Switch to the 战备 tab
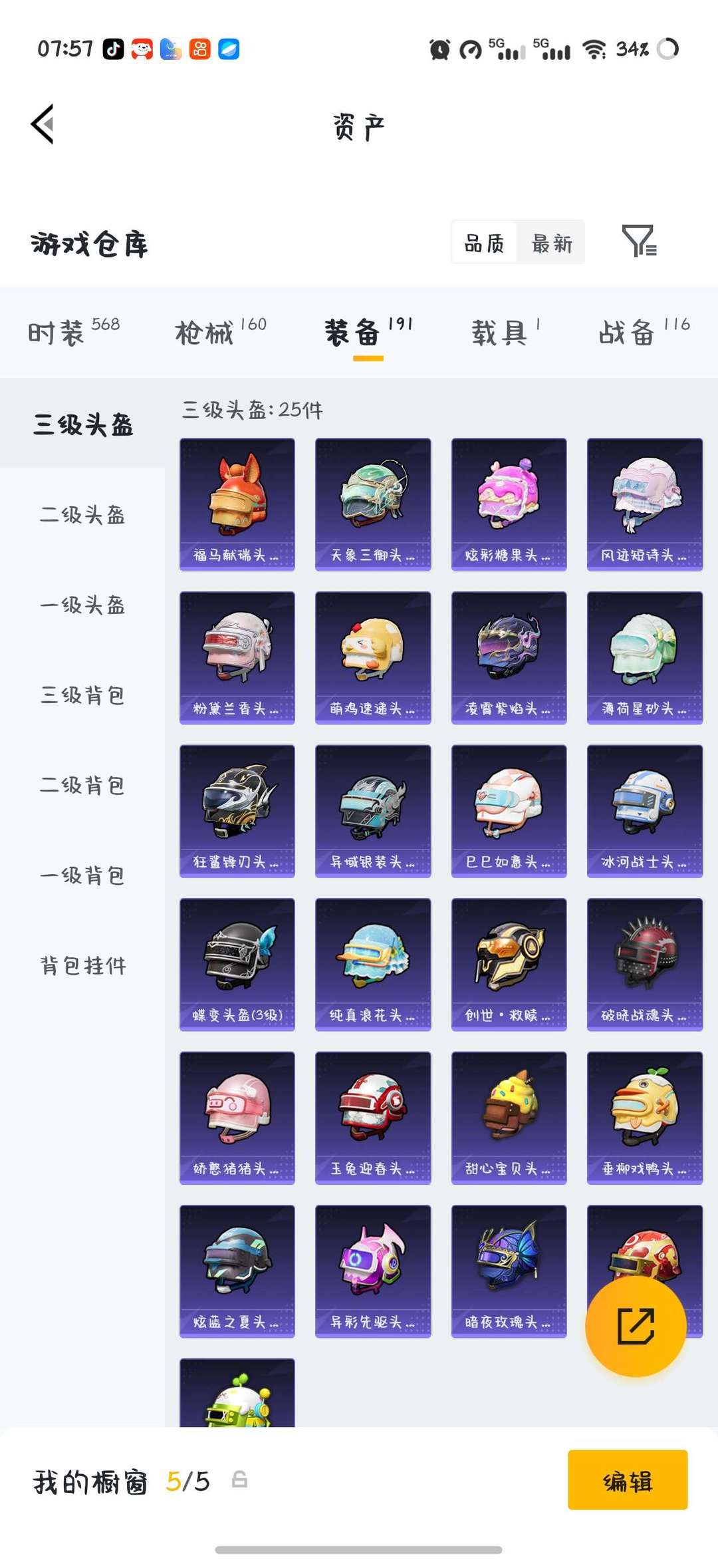718x1568 pixels. click(x=643, y=331)
